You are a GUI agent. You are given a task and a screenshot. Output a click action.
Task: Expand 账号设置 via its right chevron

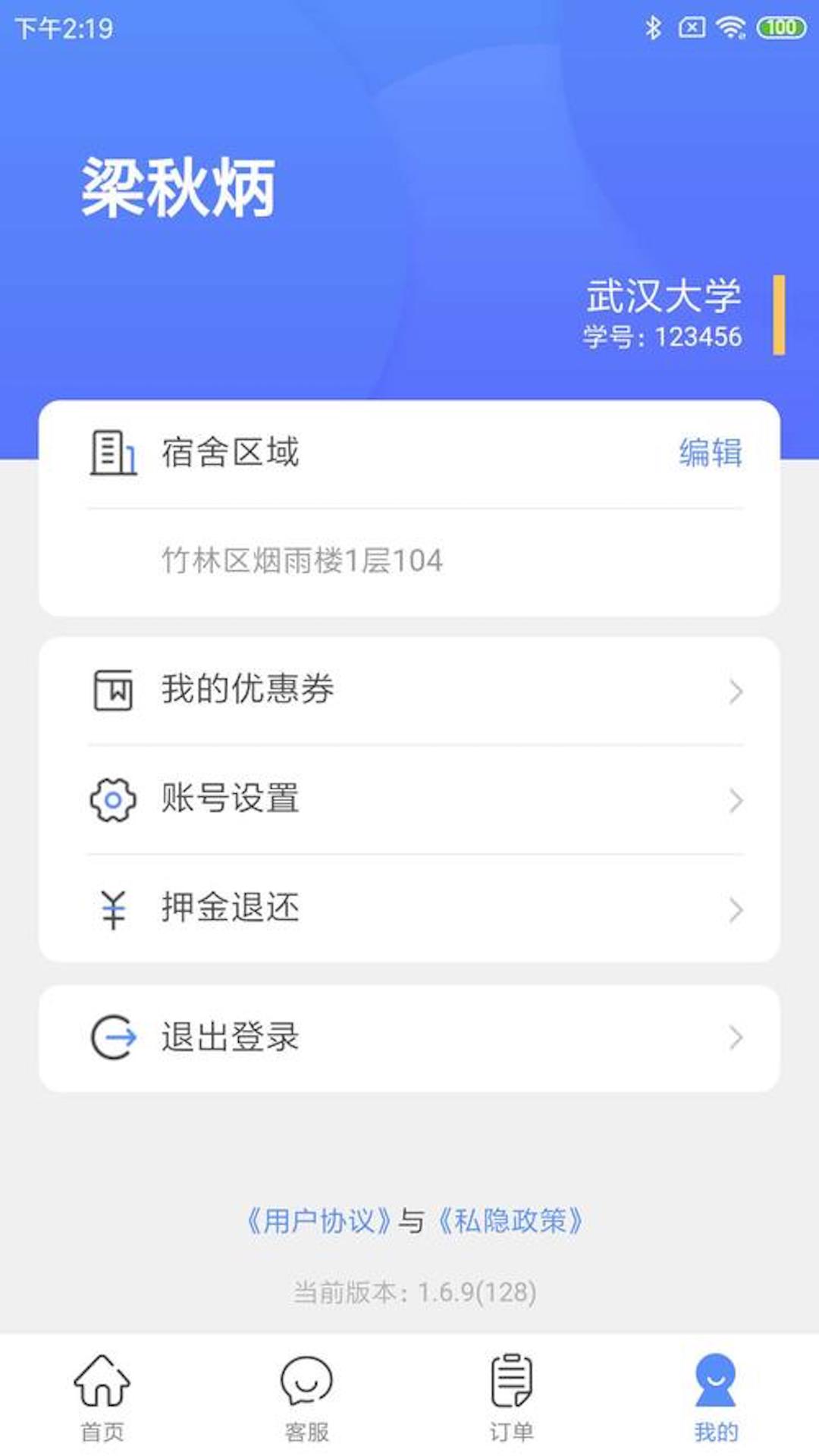point(734,798)
